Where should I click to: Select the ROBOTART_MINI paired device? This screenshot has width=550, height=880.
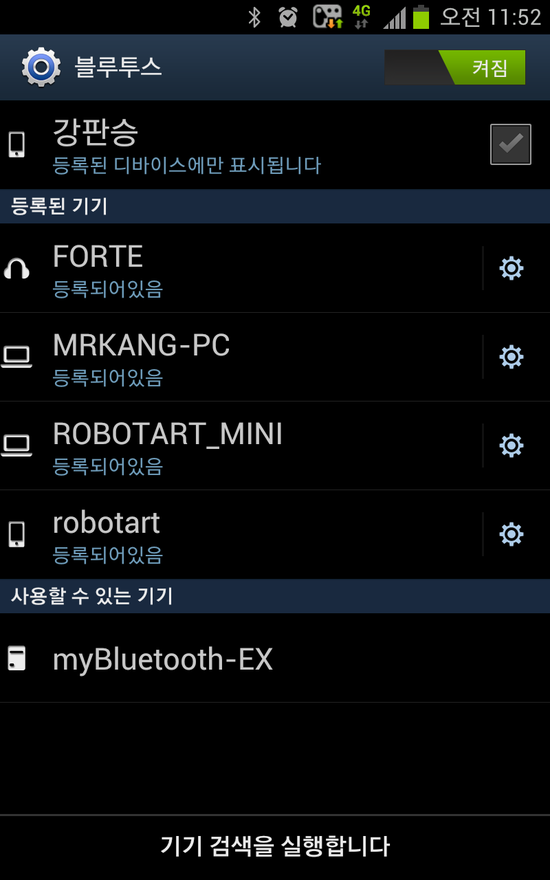[x=241, y=446]
